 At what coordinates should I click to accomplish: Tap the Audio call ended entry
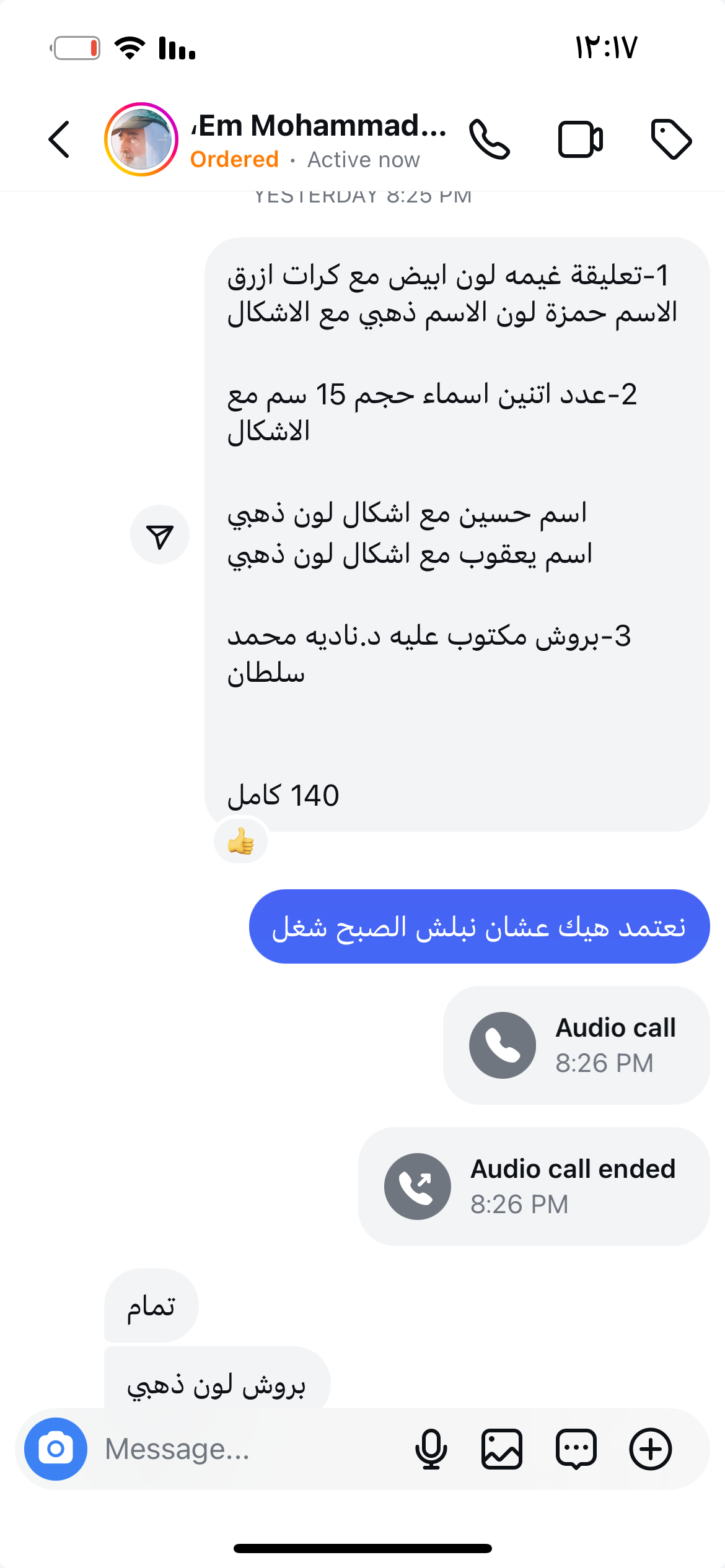(534, 1187)
